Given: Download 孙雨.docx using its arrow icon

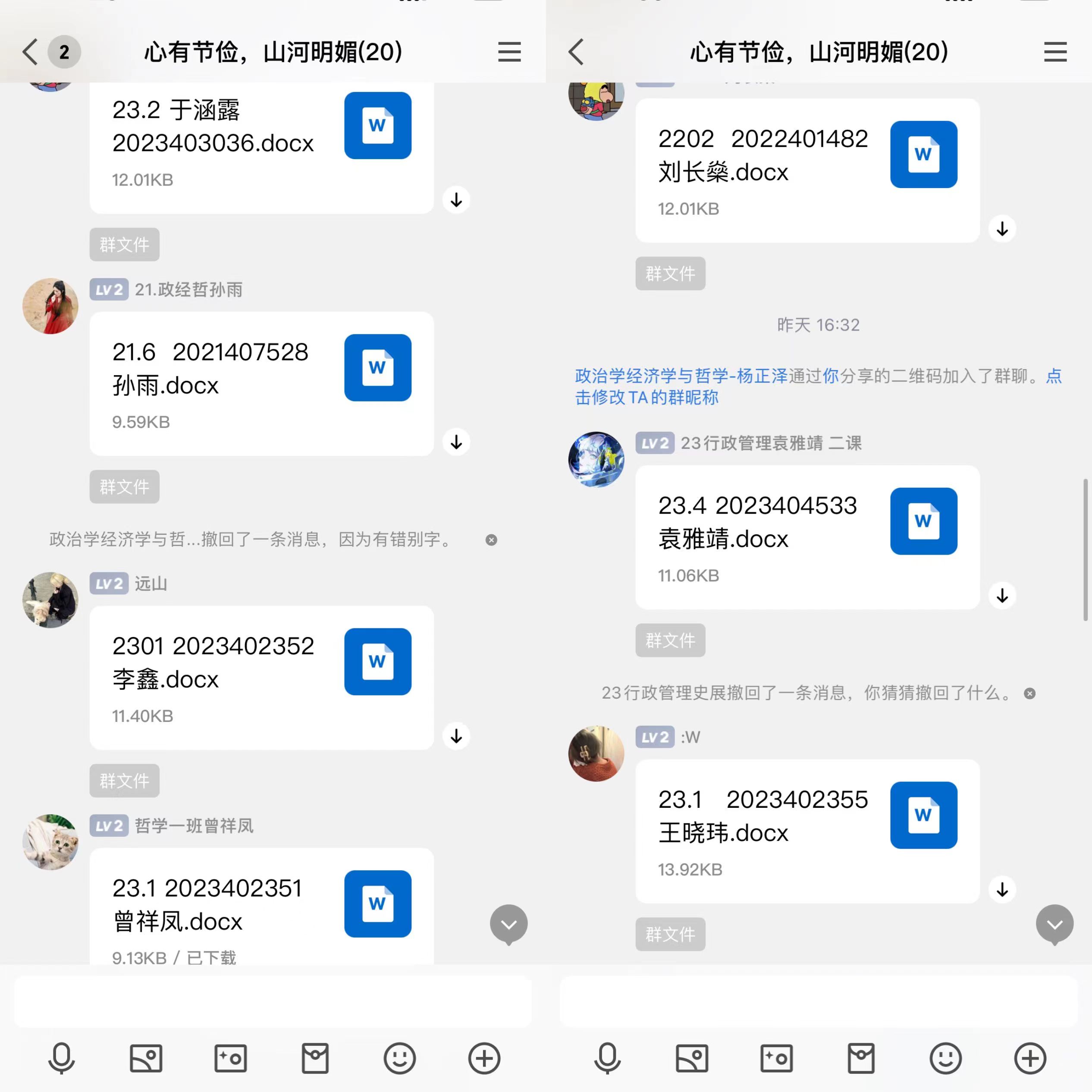Looking at the screenshot, I should pos(456,442).
